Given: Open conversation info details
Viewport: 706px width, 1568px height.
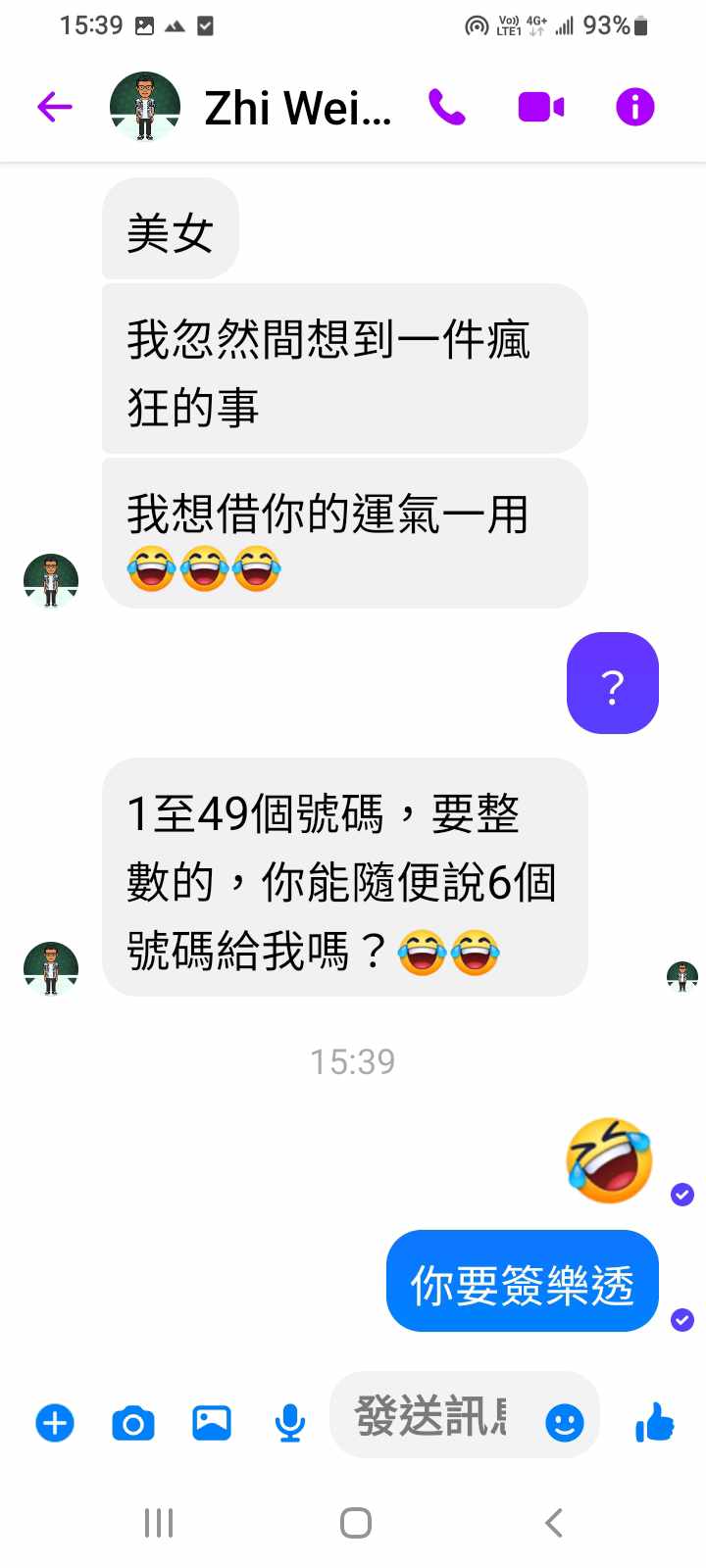Looking at the screenshot, I should [634, 107].
